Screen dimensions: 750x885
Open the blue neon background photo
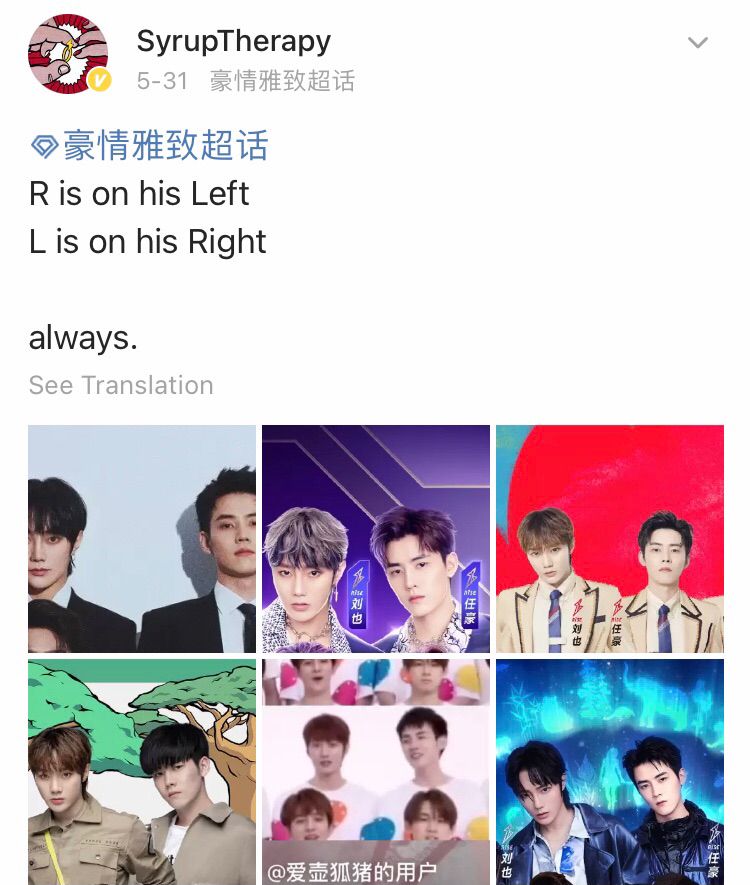click(610, 771)
